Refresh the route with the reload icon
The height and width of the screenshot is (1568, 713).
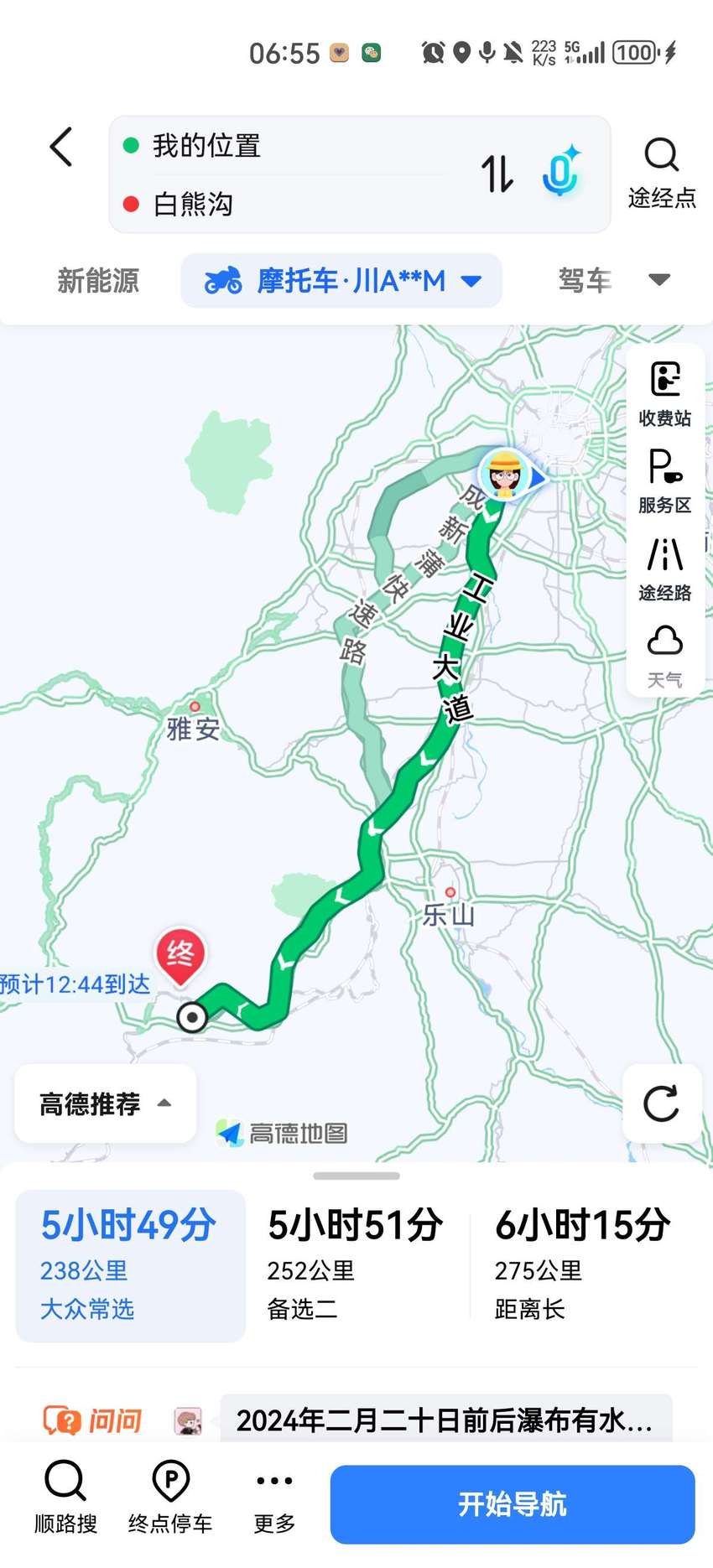662,1103
